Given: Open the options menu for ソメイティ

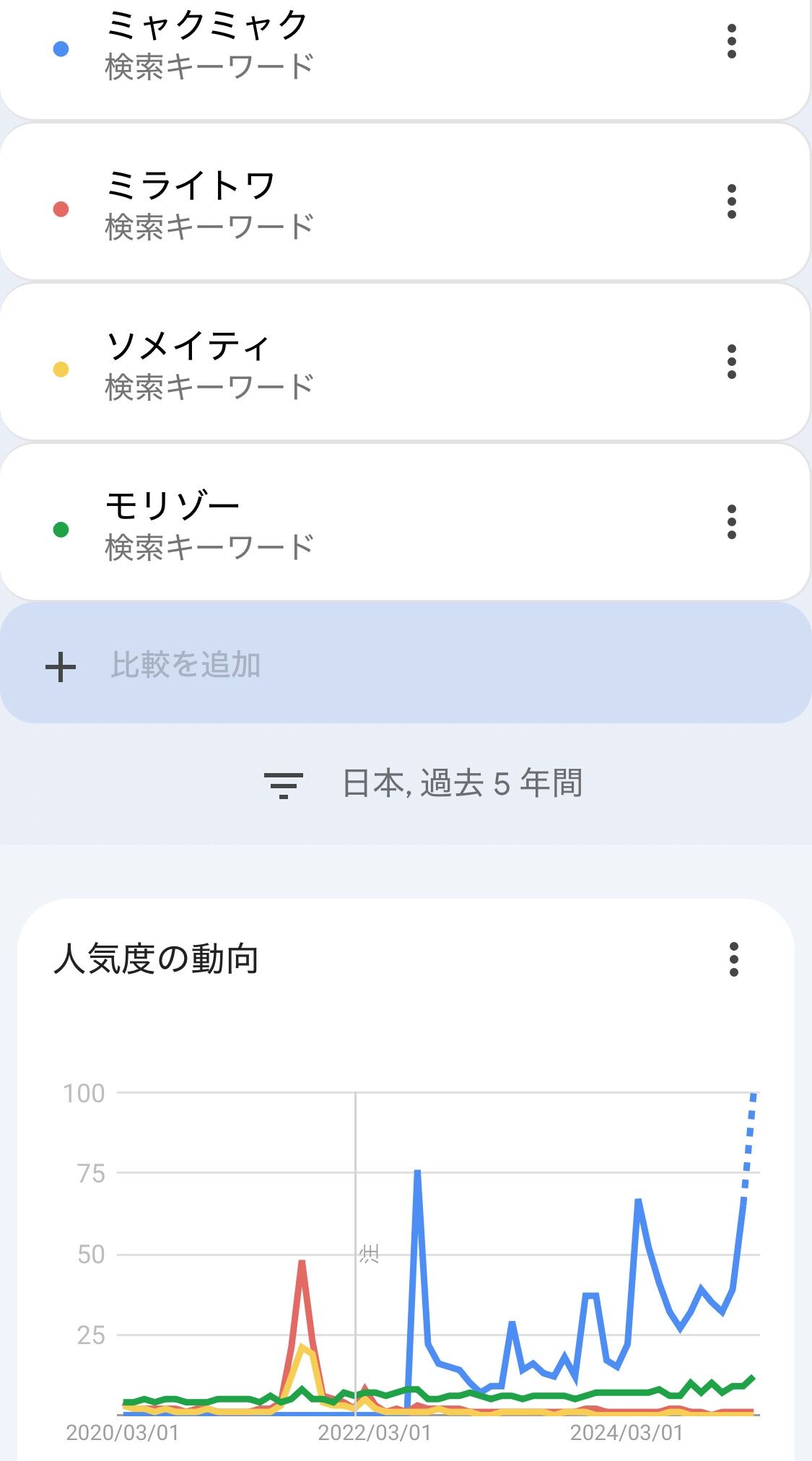Looking at the screenshot, I should (x=731, y=362).
